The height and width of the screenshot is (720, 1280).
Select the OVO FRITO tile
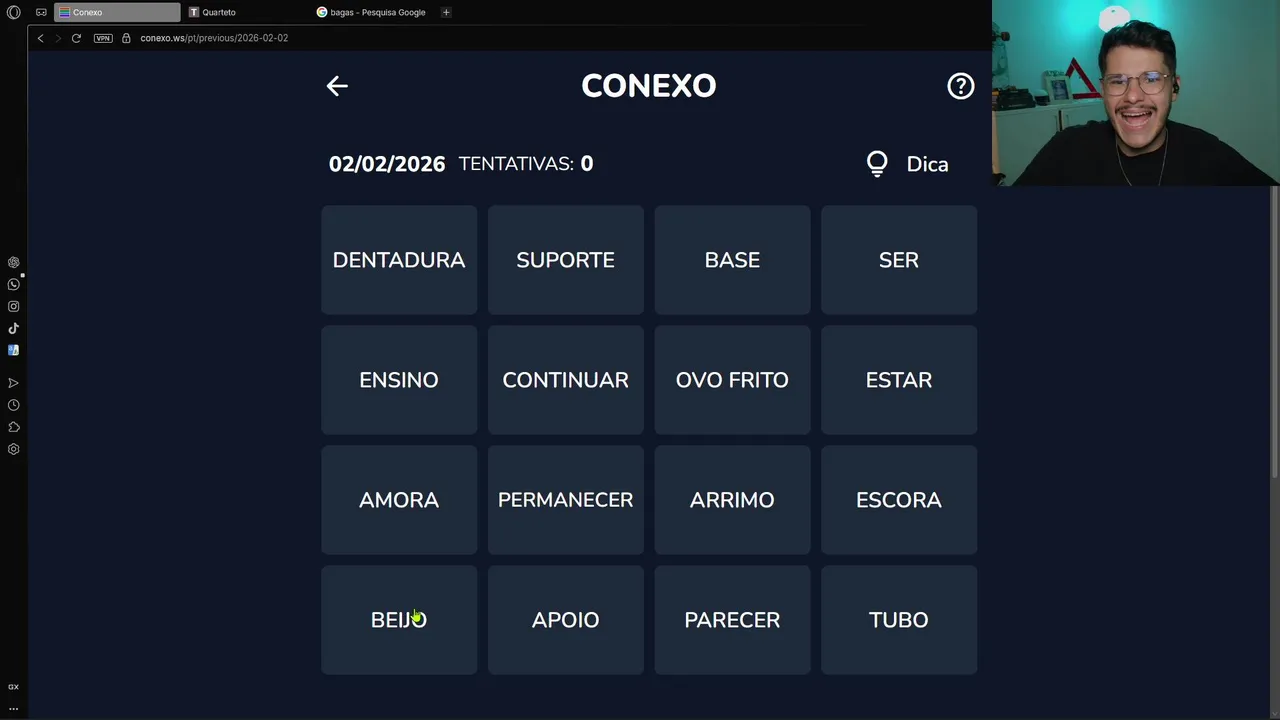point(732,380)
